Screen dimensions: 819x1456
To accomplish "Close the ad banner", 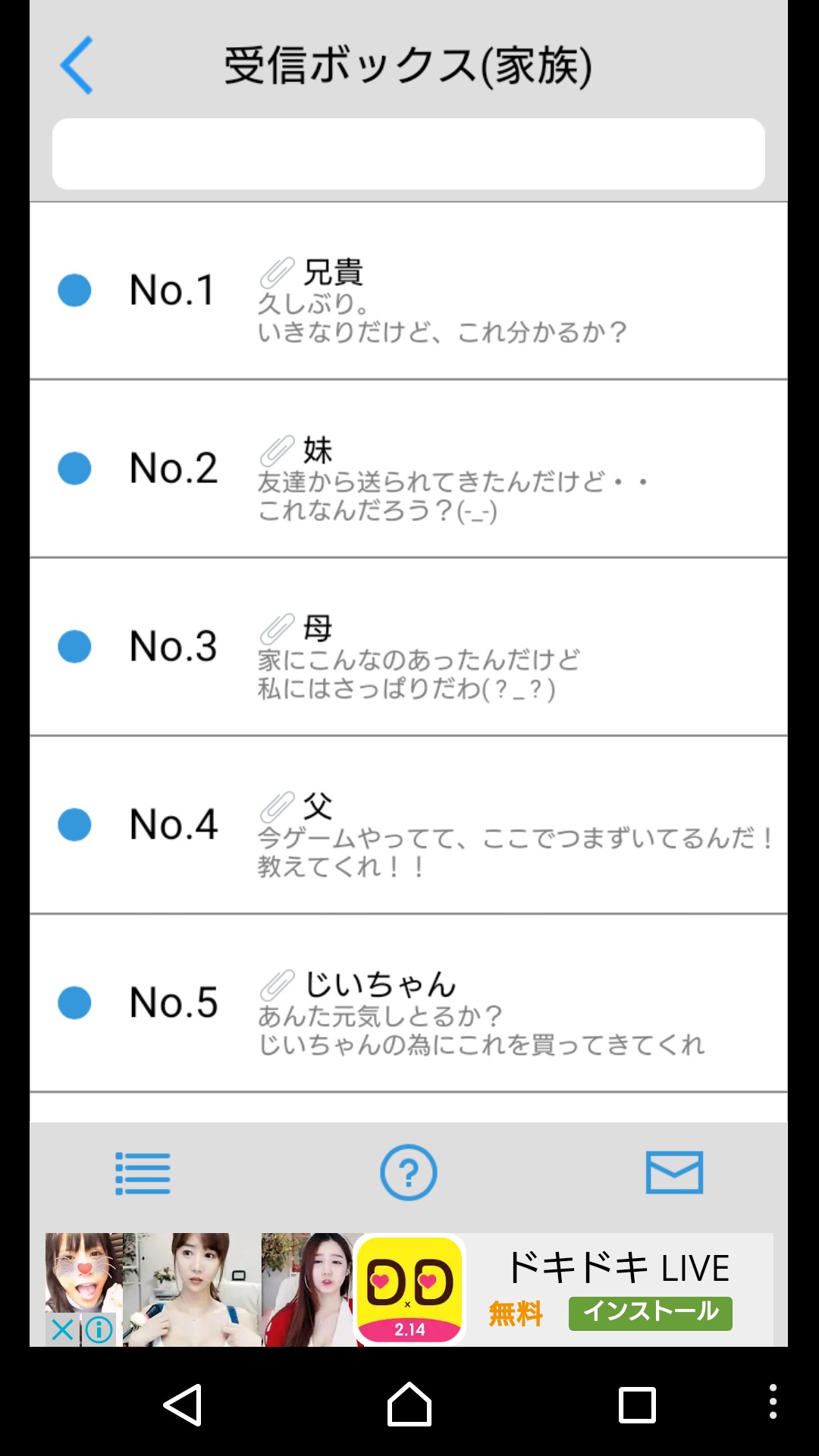I will 63,1329.
